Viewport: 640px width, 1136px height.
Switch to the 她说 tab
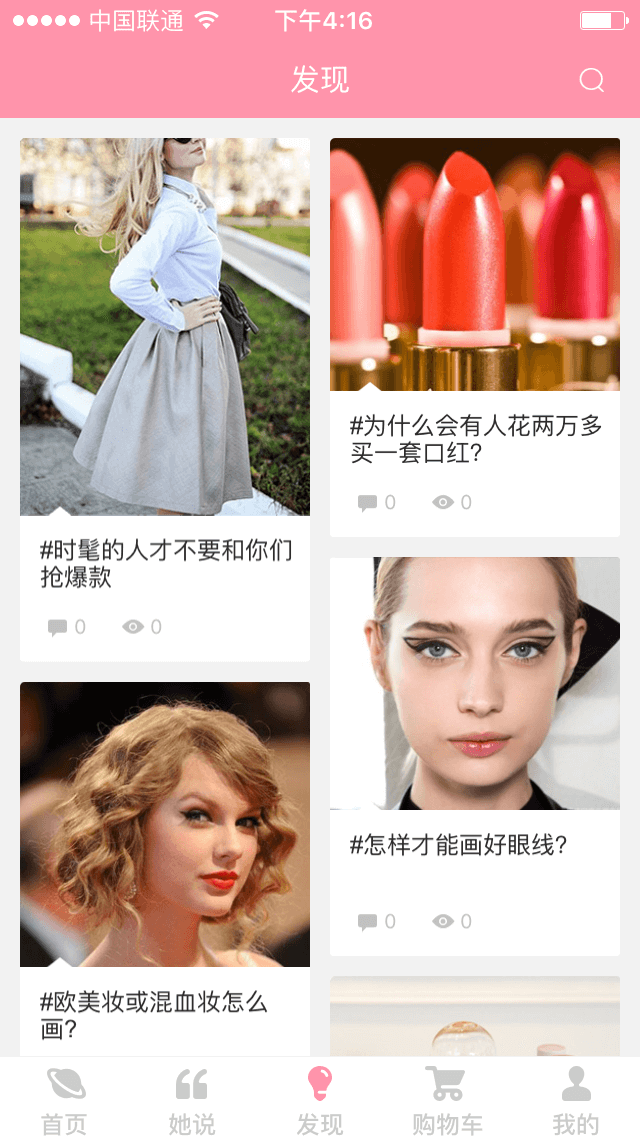(192, 1098)
